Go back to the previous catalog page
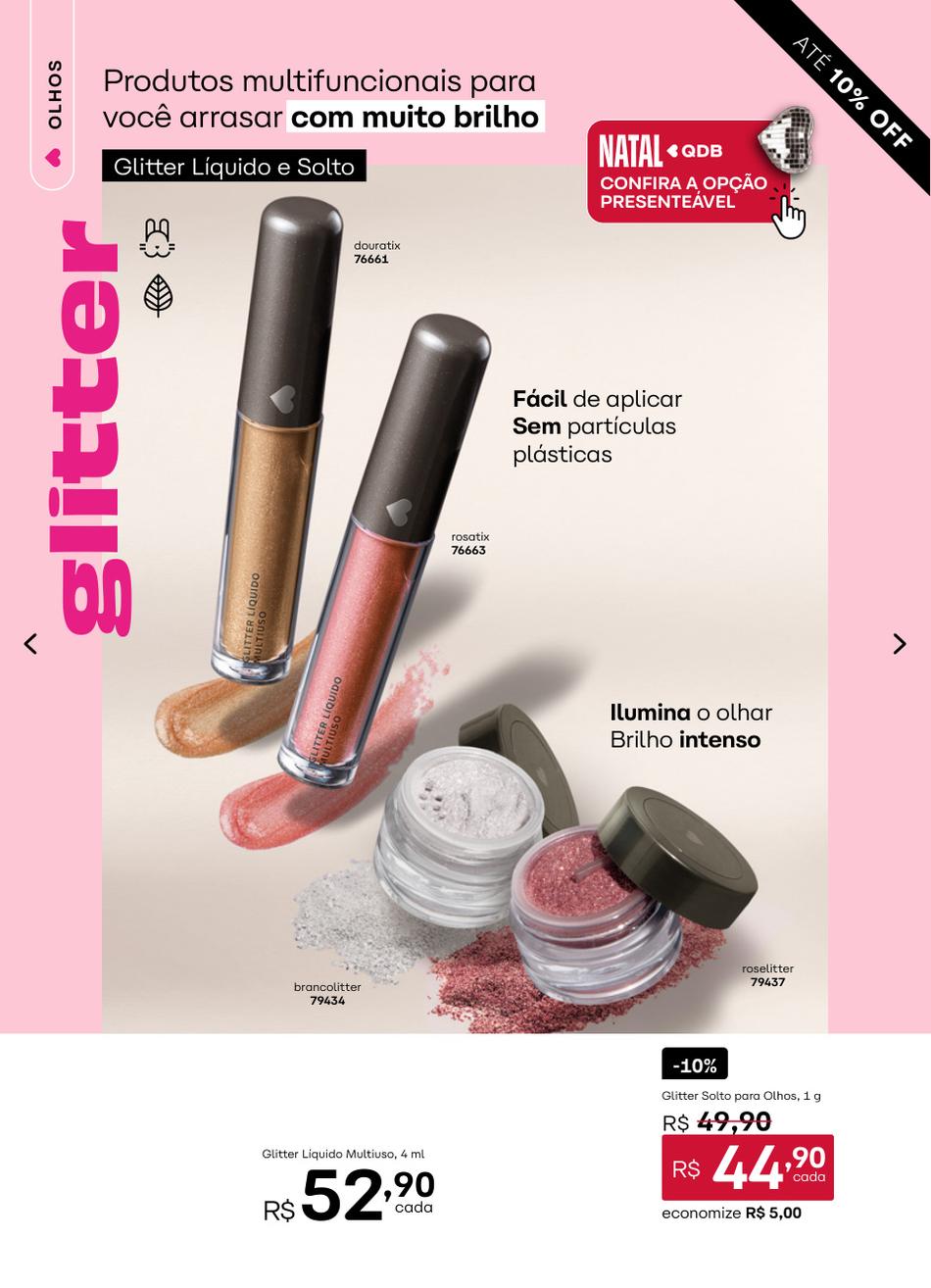This screenshot has width=931, height=1288. (x=31, y=644)
